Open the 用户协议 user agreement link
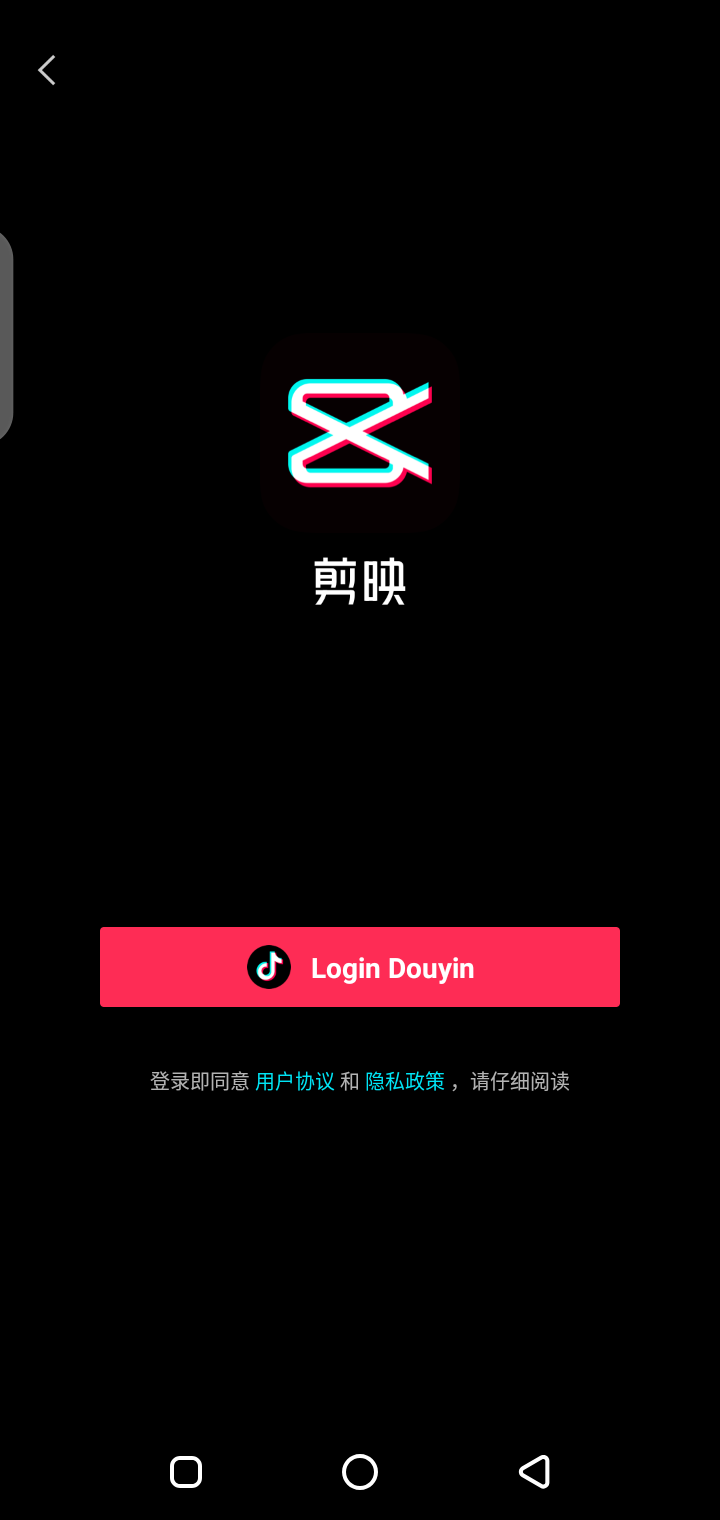The height and width of the screenshot is (1520, 720). (295, 1081)
